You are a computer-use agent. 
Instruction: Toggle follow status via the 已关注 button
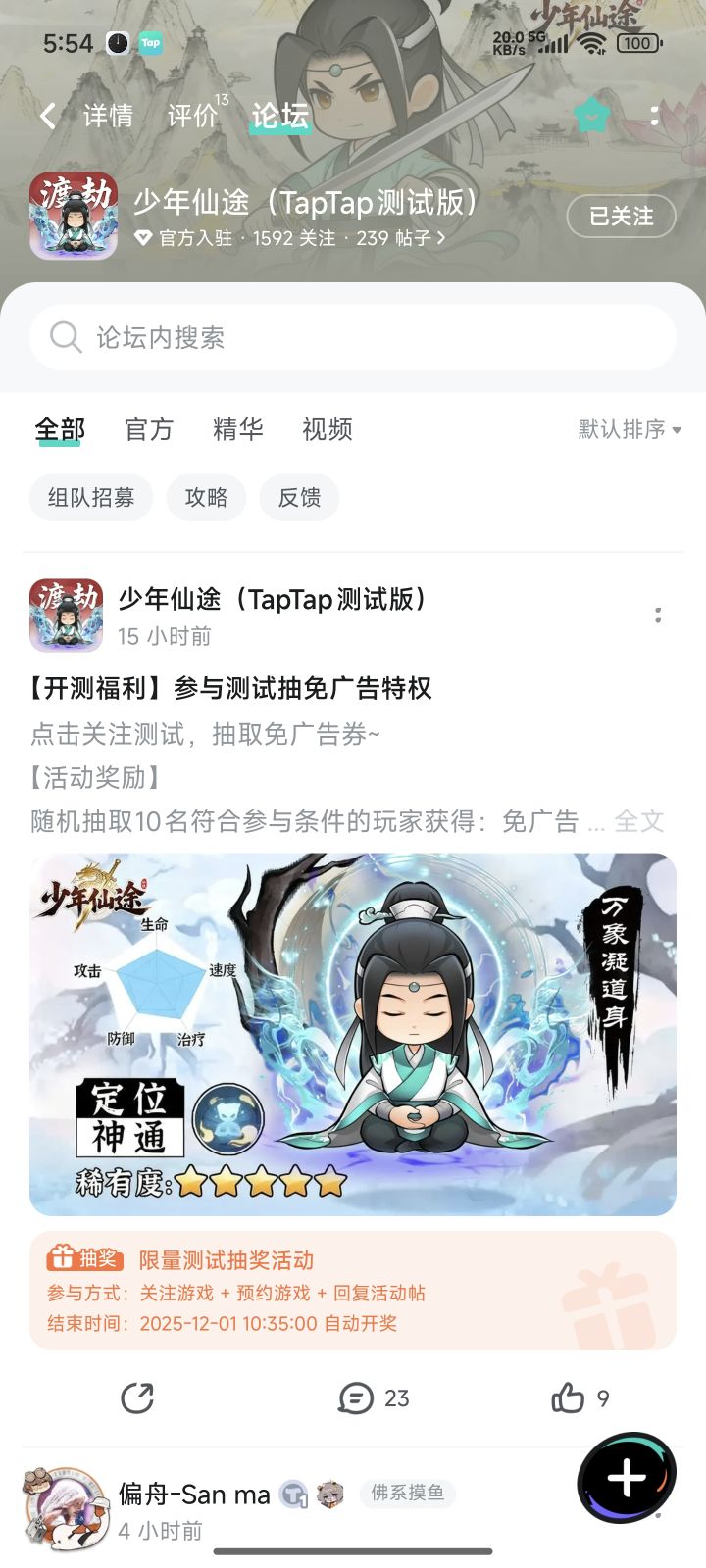622,217
